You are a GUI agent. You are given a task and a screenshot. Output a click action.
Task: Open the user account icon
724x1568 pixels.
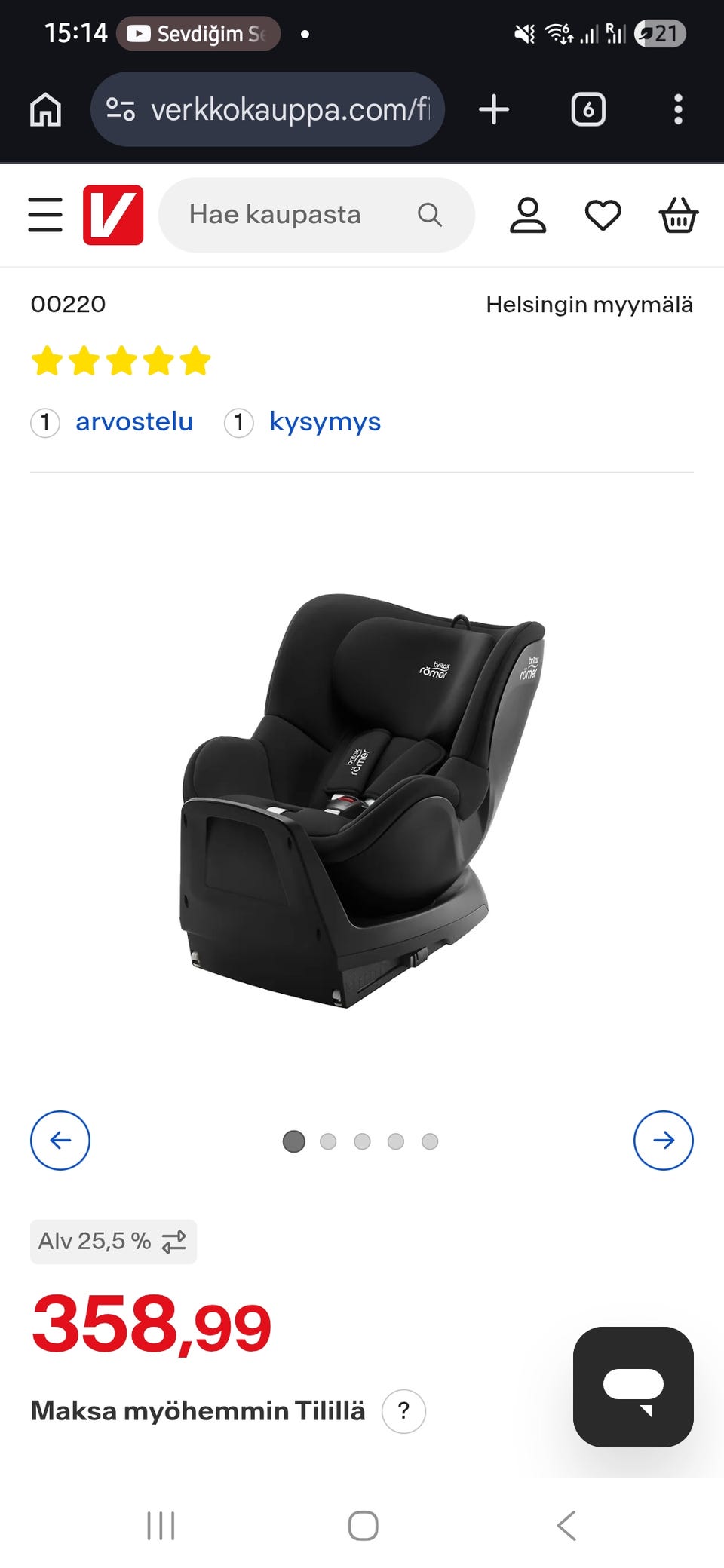click(528, 215)
